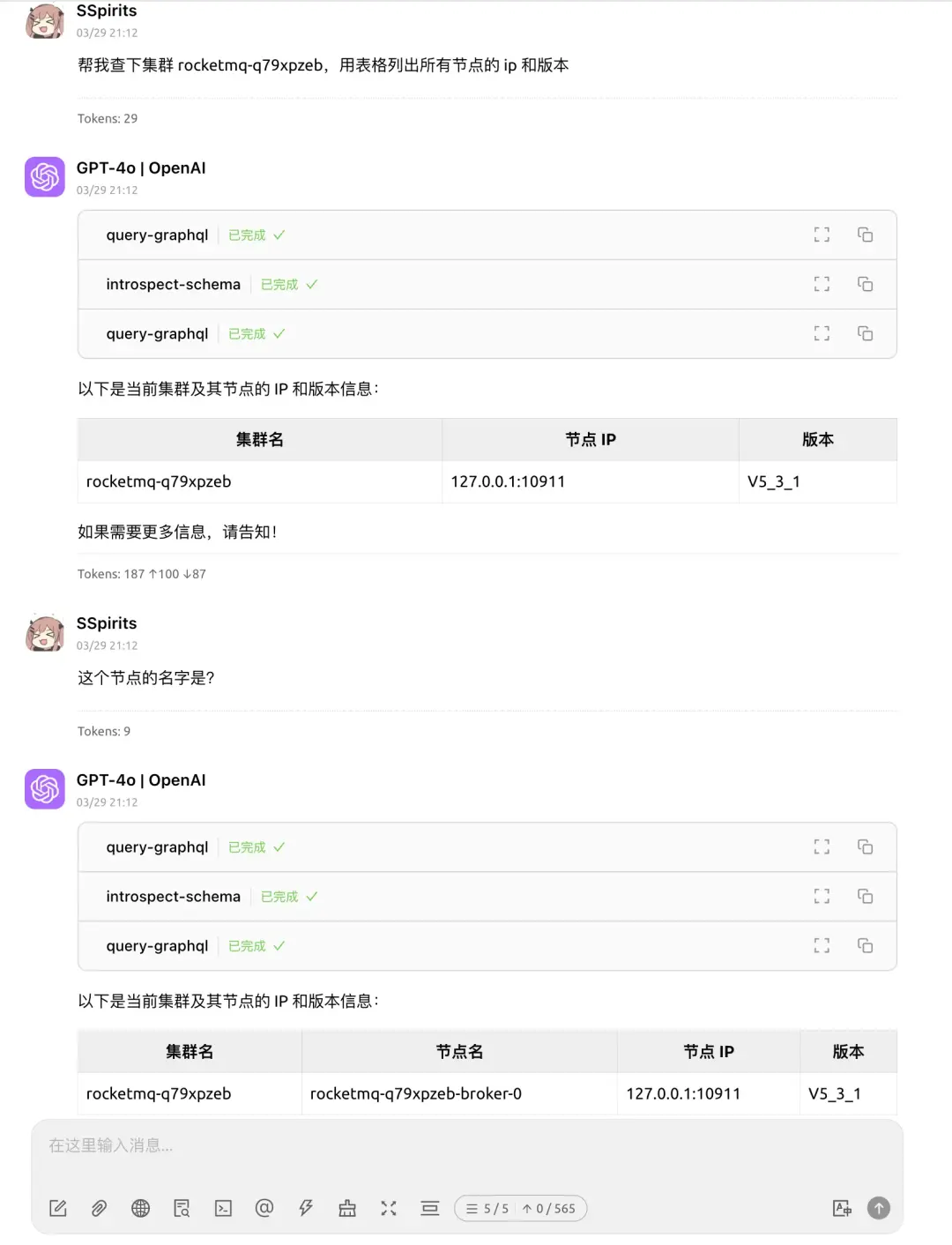This screenshot has height=1245, width=952.
Task: Open fullscreen view of introspect-schema in second reply
Action: pos(822,897)
